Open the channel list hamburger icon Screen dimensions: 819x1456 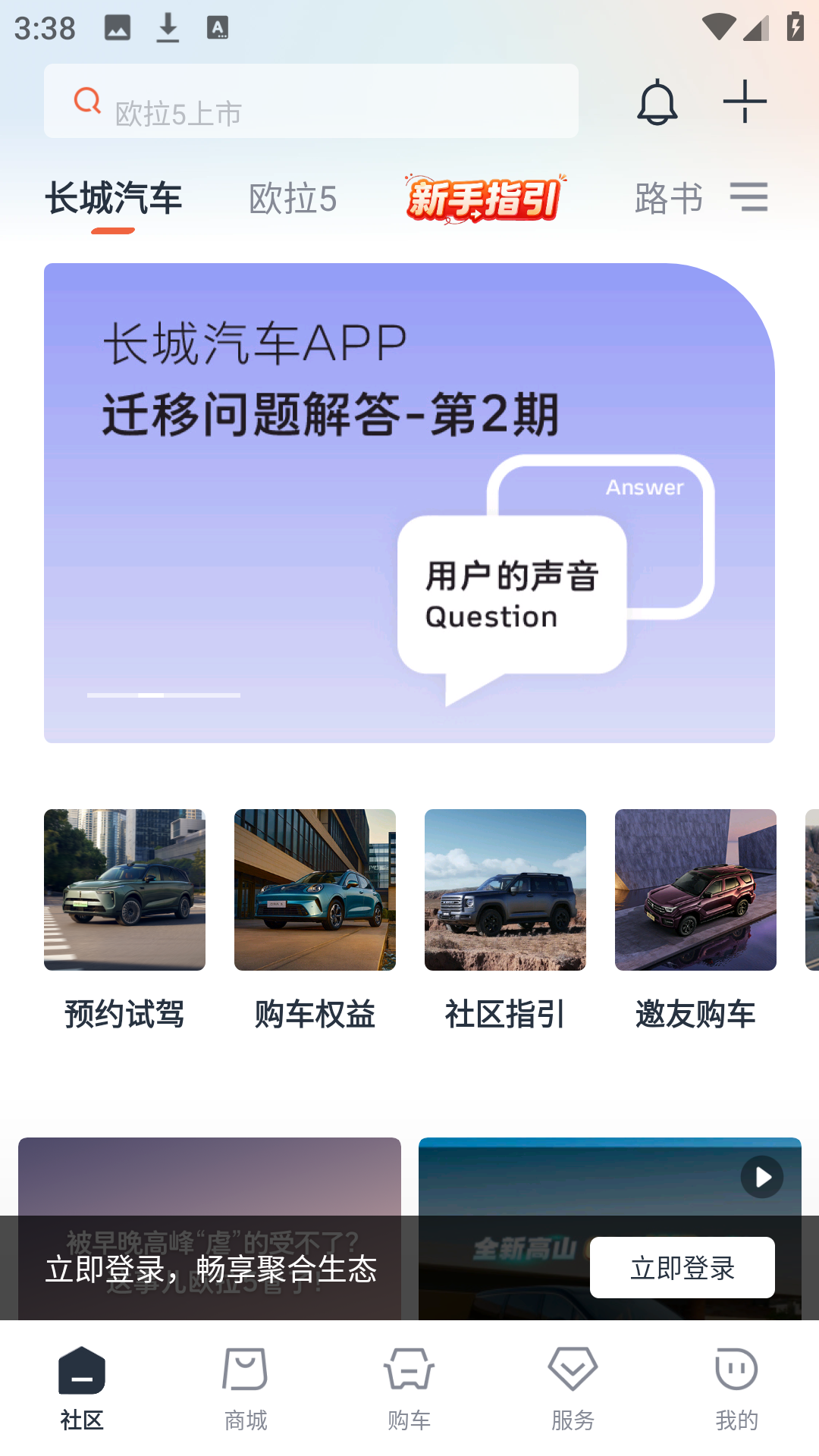click(749, 197)
